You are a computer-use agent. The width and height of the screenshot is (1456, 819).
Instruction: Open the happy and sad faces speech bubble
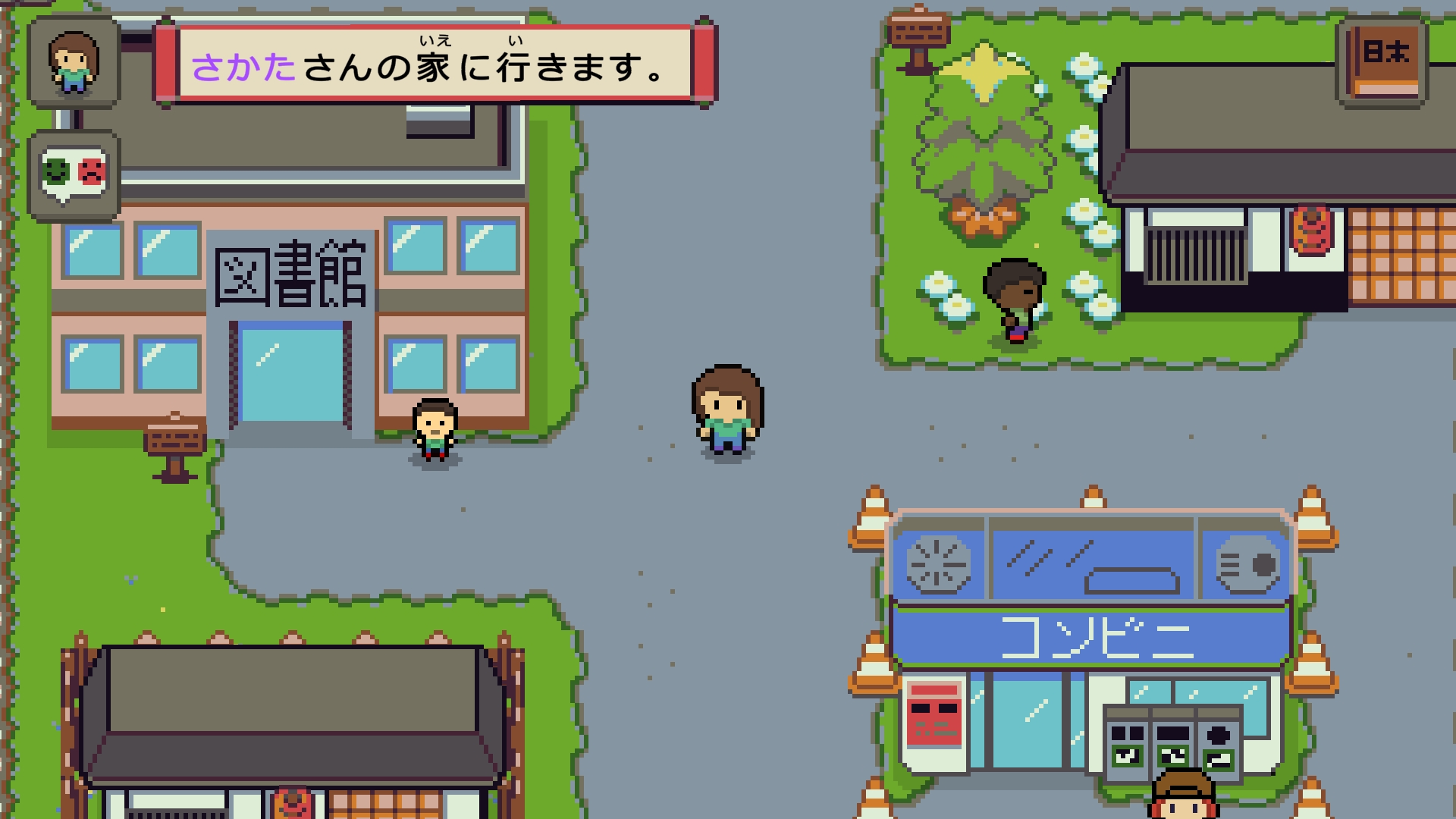(x=74, y=175)
